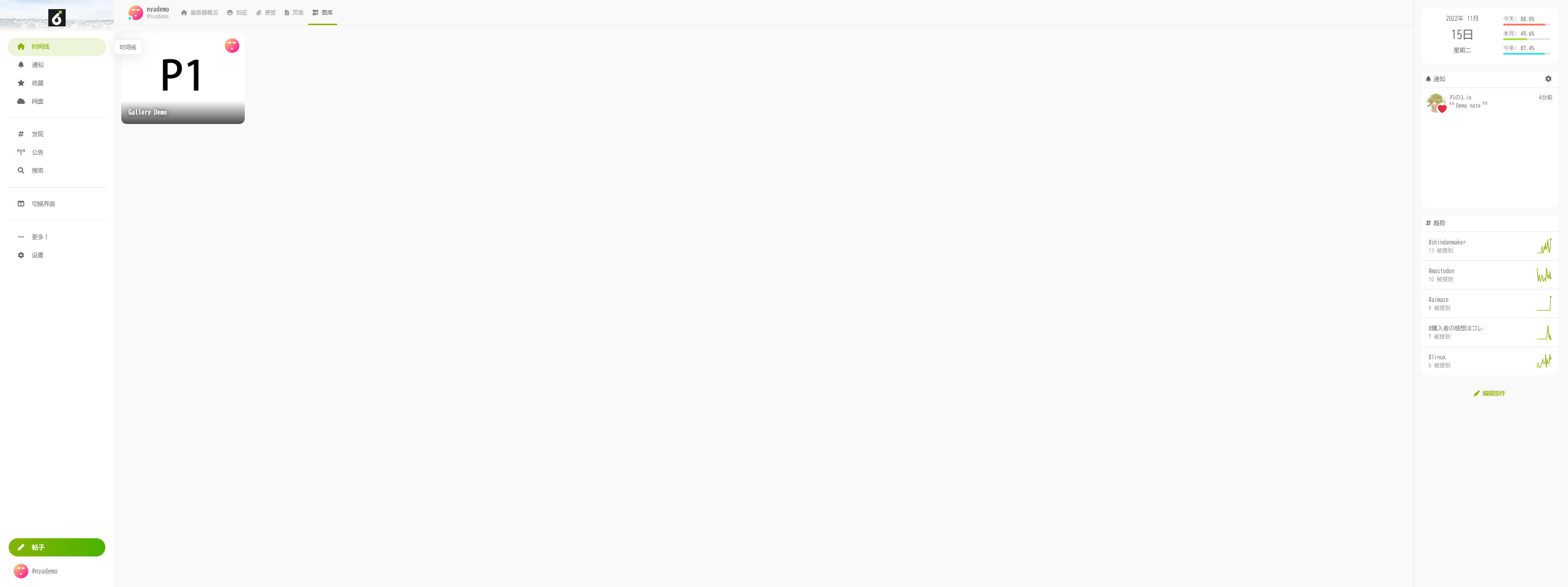Open the 通知 item in the sidebar
Viewport: 1568px width, 587px height.
coord(37,65)
